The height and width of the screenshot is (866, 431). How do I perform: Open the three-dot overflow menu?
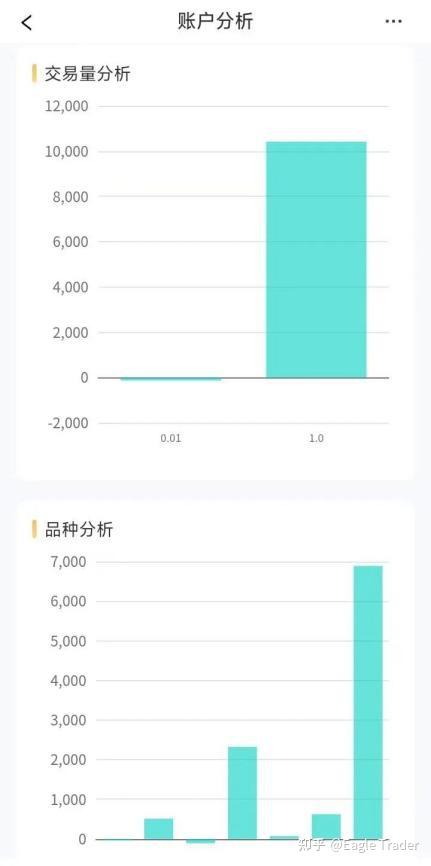coord(393,21)
